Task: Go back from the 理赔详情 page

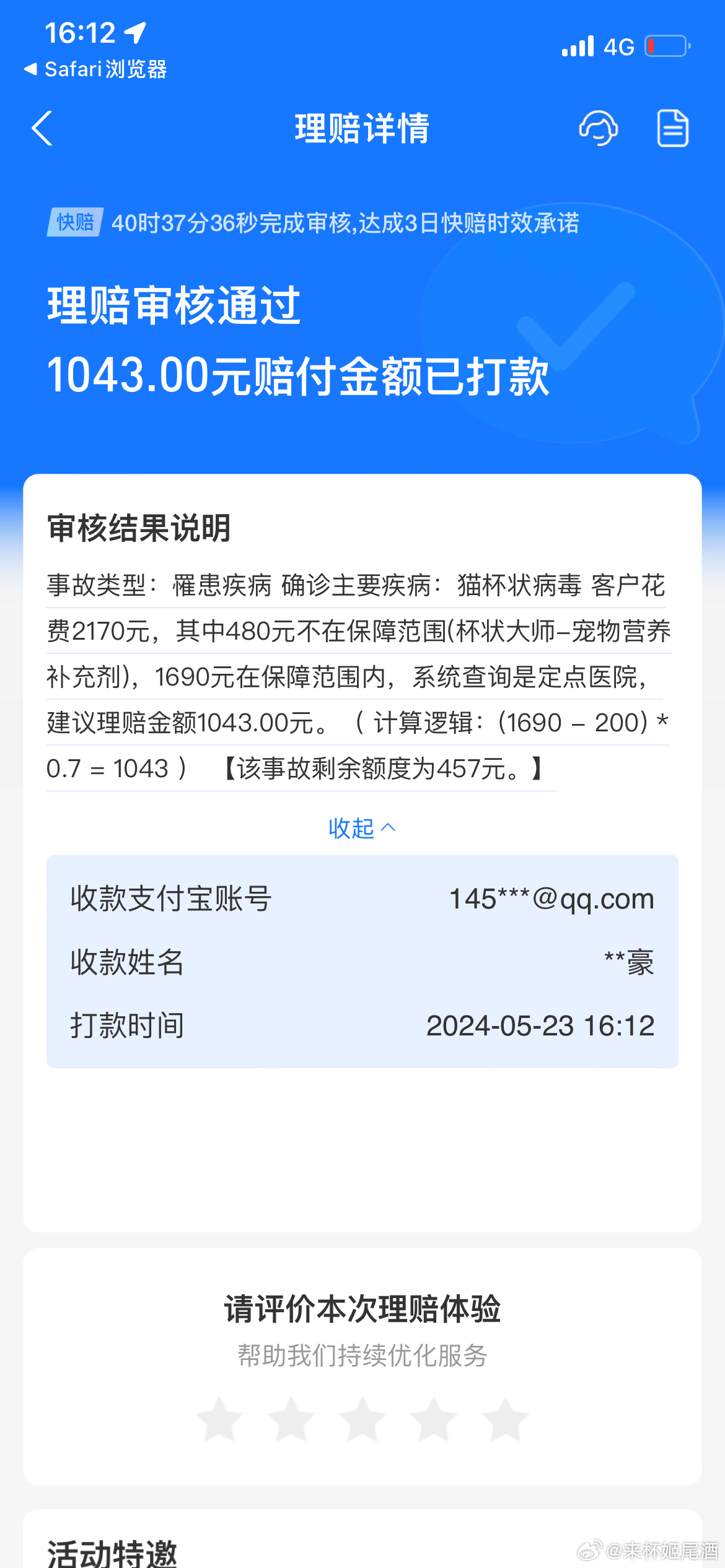Action: [42, 129]
